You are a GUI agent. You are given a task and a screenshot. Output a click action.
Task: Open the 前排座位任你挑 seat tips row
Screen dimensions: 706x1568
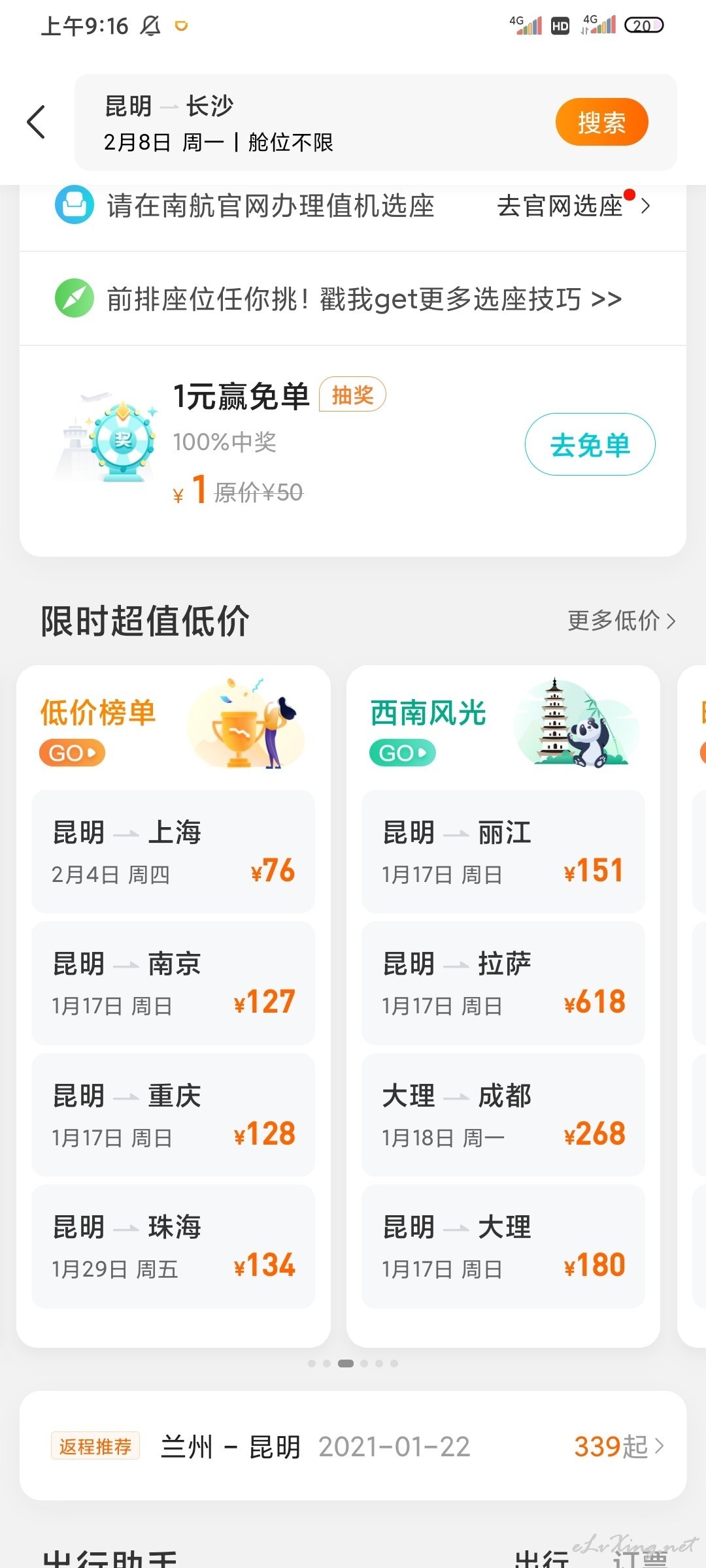click(353, 299)
